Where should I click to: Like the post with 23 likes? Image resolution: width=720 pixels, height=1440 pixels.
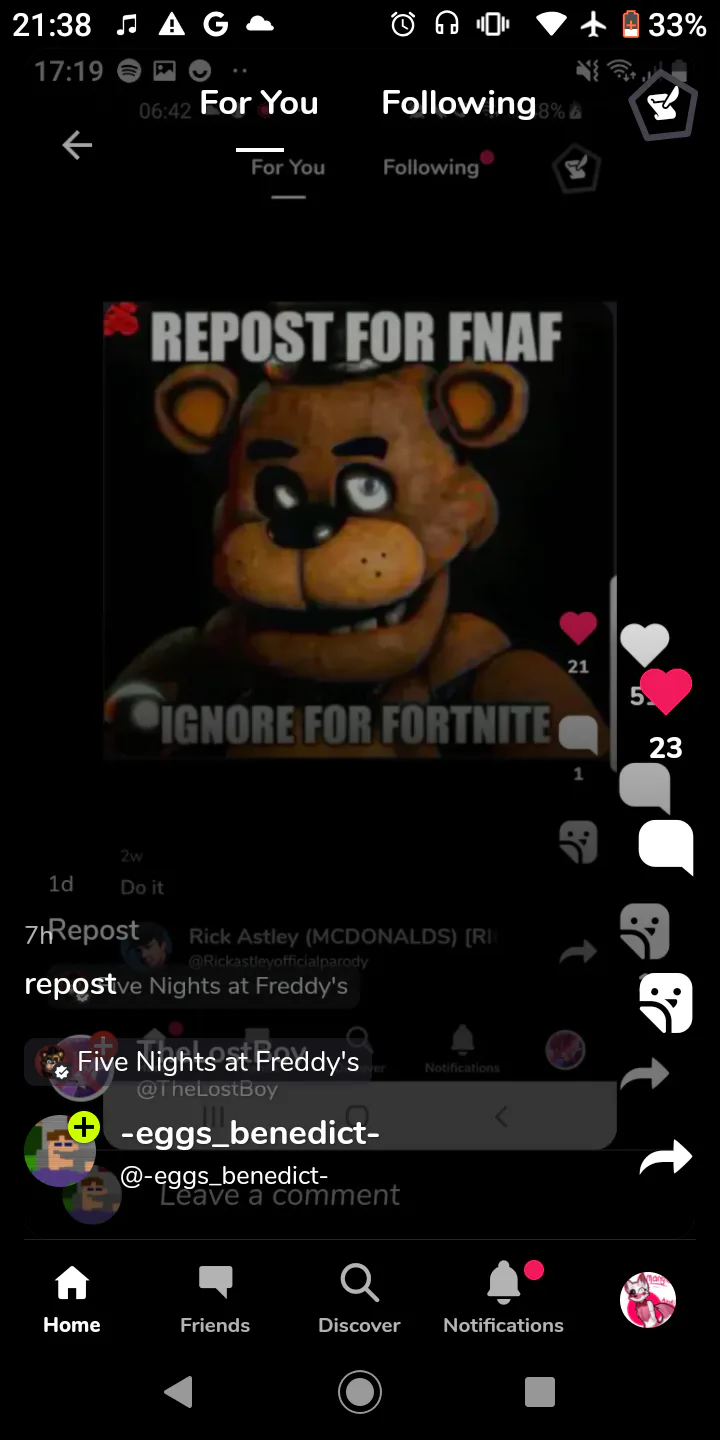tap(666, 691)
